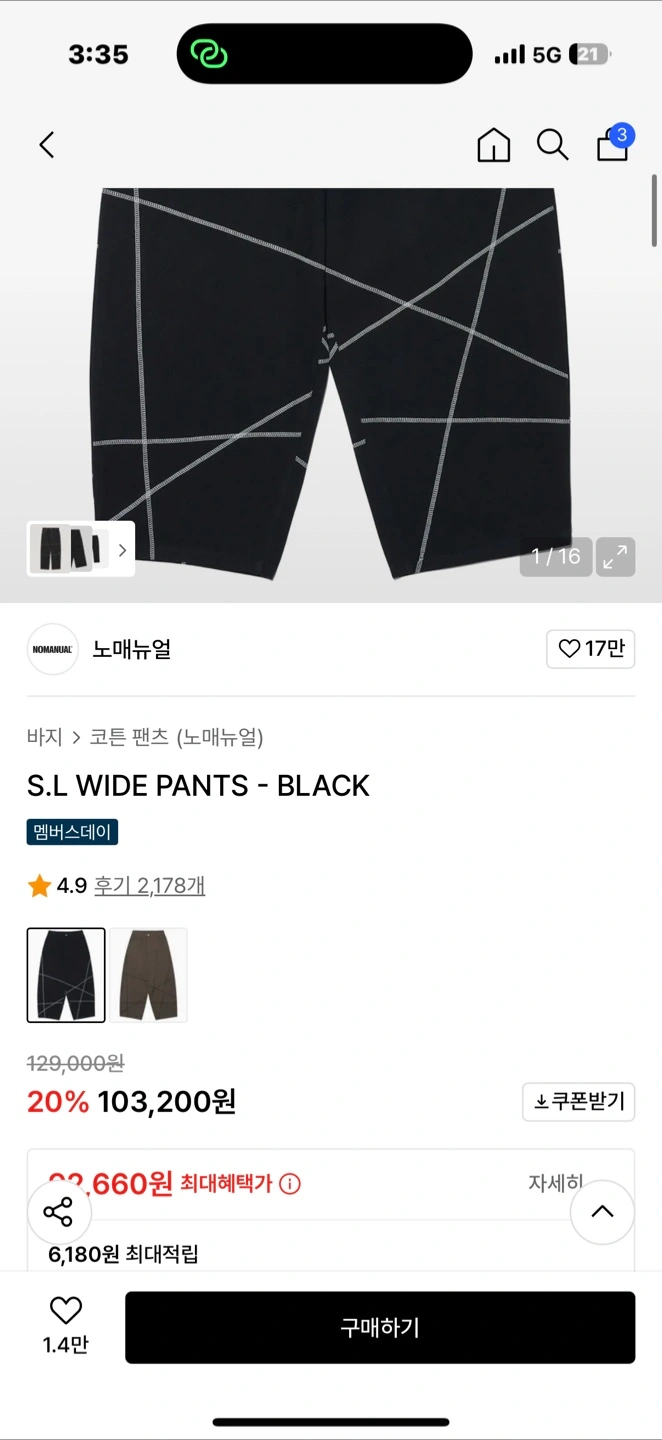Open the search magnifier icon
The height and width of the screenshot is (1440, 662).
pos(552,145)
